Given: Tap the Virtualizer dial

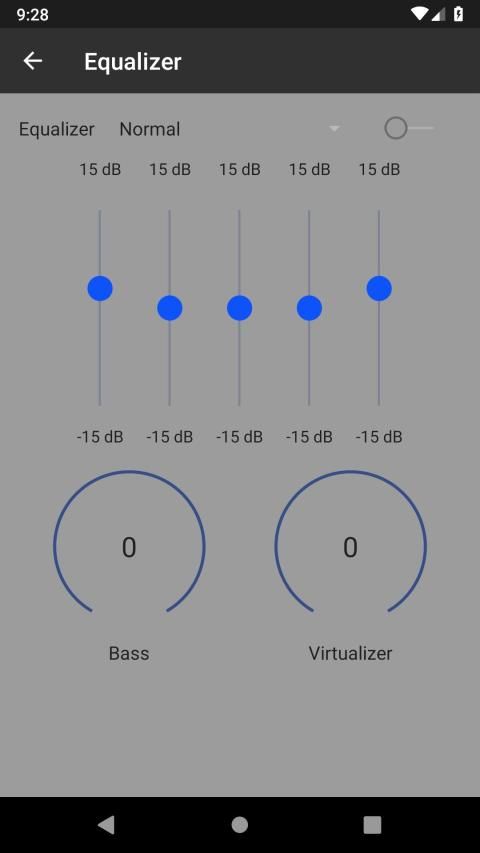Looking at the screenshot, I should (x=350, y=546).
